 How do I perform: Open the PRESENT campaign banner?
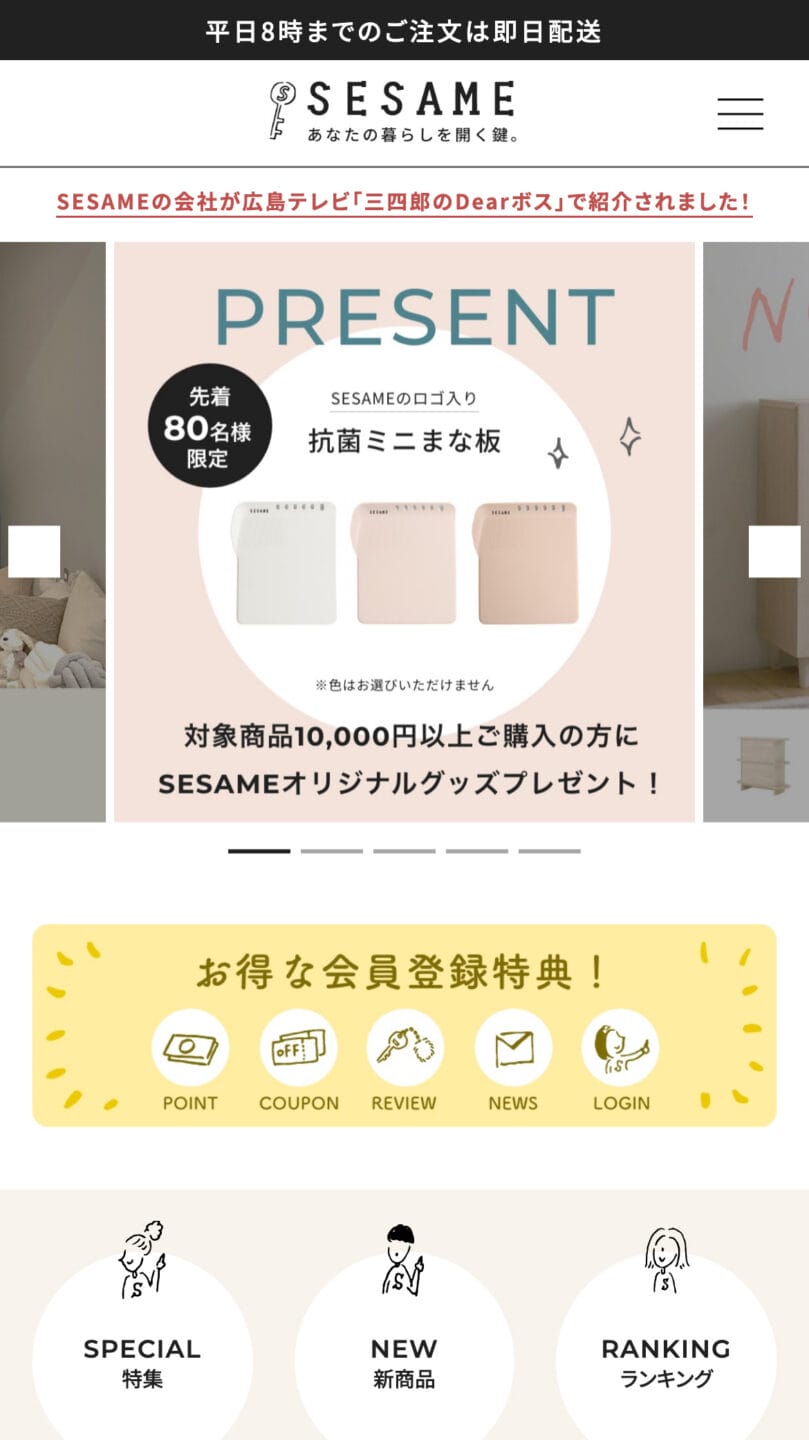coord(404,532)
